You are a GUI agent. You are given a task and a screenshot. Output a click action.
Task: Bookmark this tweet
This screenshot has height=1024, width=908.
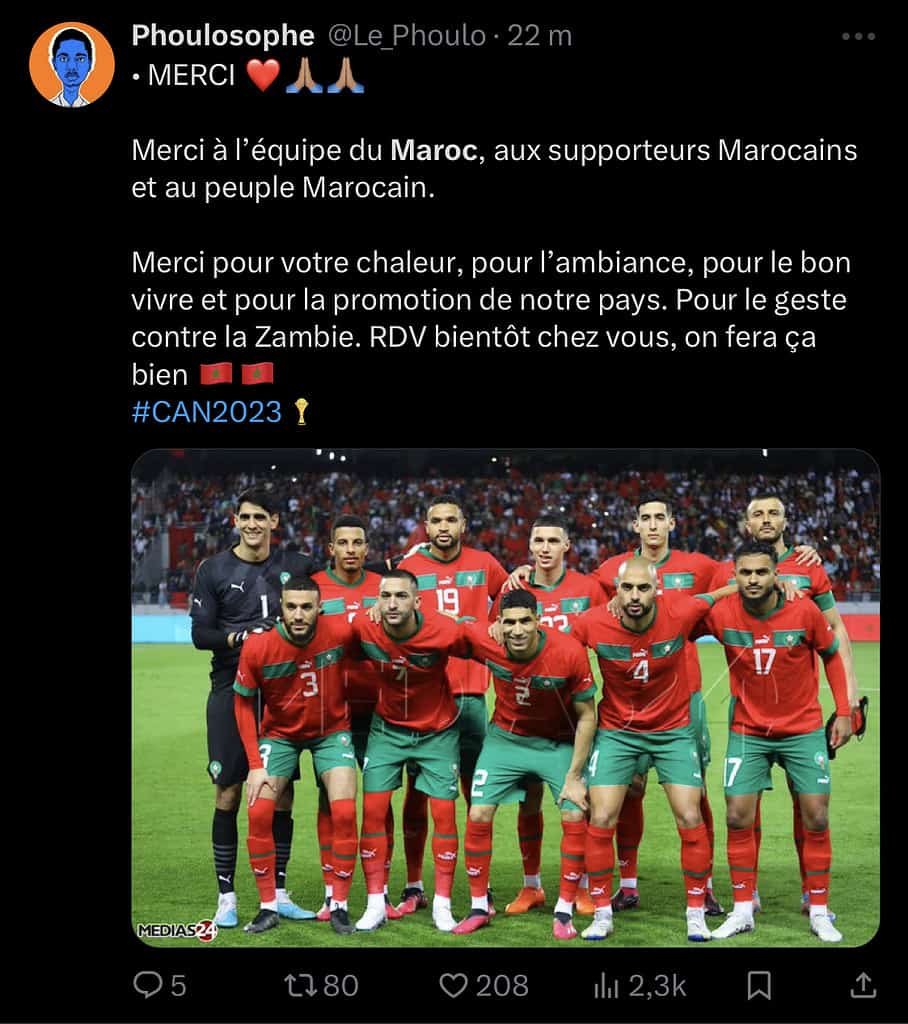click(759, 986)
